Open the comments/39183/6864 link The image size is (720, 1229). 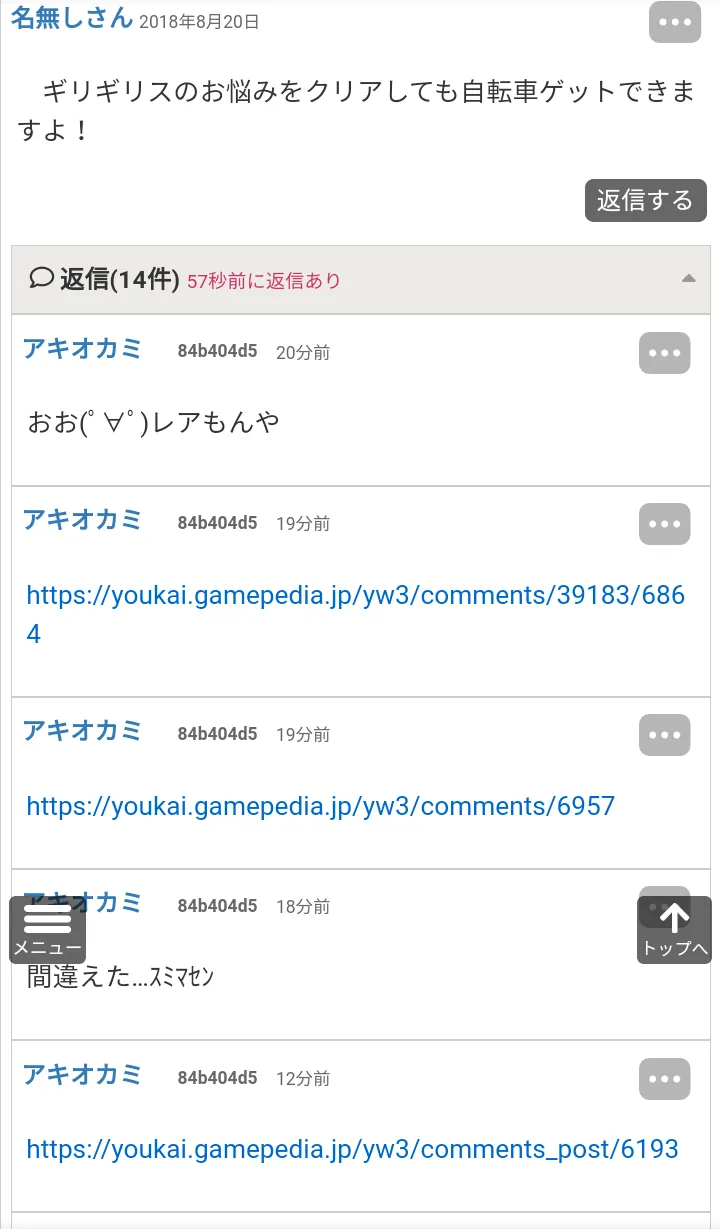pyautogui.click(x=356, y=615)
